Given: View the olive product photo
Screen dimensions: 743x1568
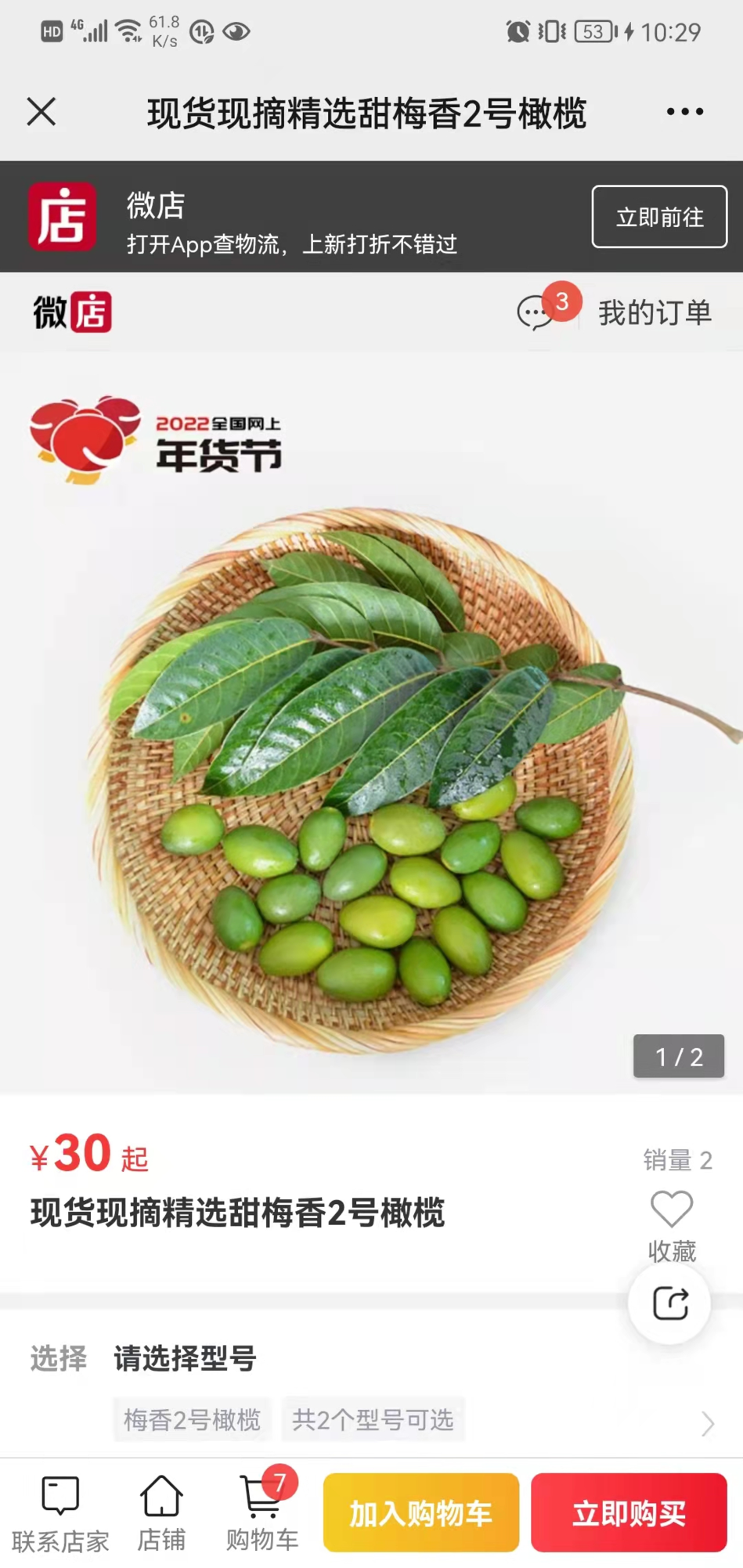Looking at the screenshot, I should pos(371,723).
